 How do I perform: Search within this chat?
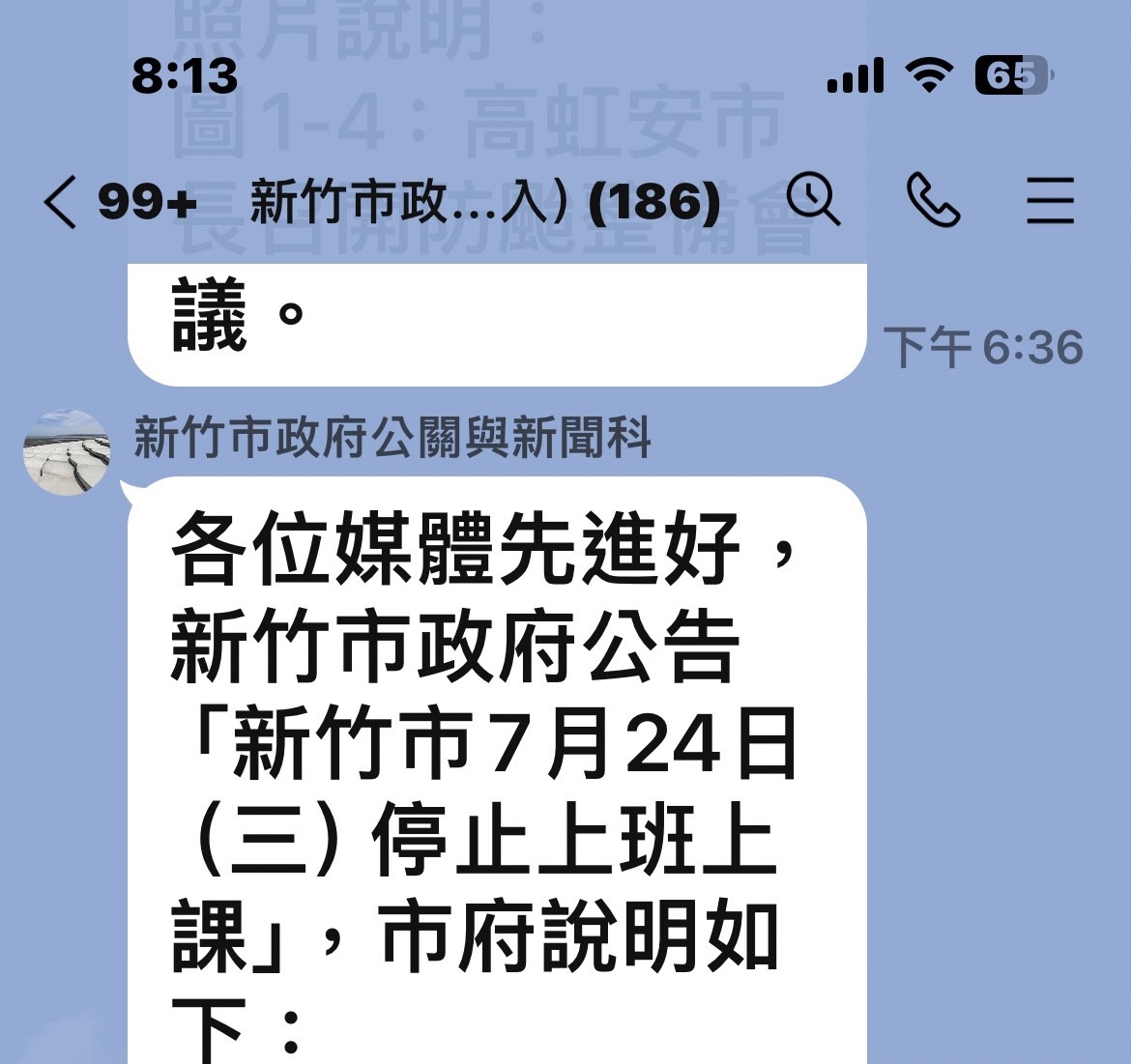point(813,200)
